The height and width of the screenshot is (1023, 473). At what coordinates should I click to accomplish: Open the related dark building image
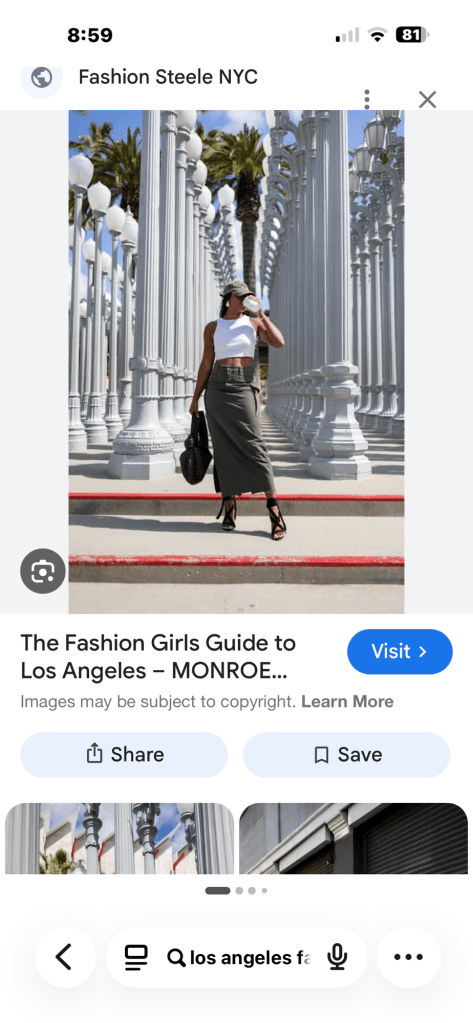pyautogui.click(x=354, y=838)
